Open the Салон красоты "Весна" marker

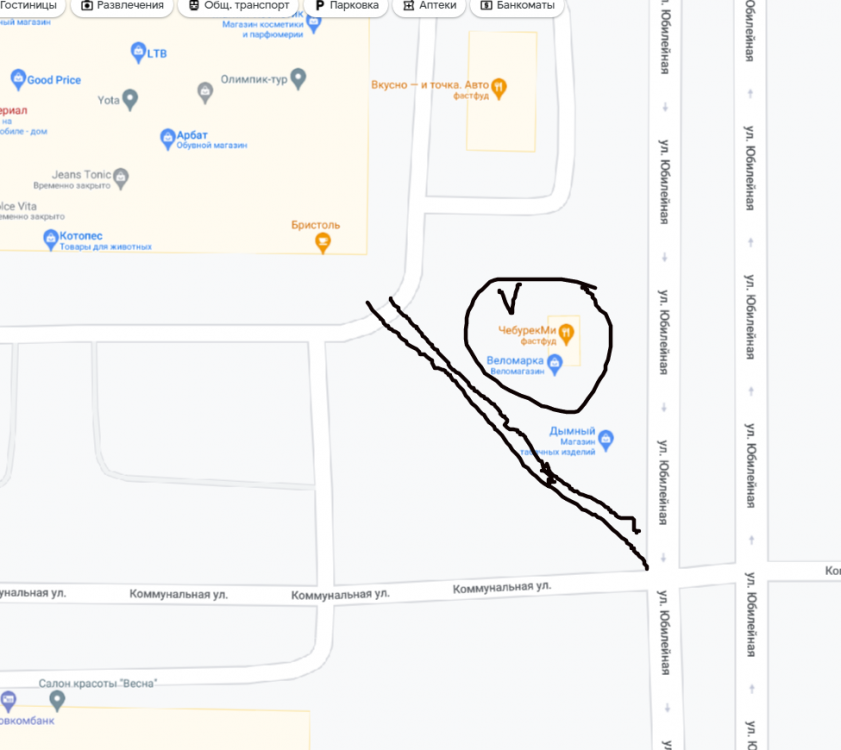point(57,699)
